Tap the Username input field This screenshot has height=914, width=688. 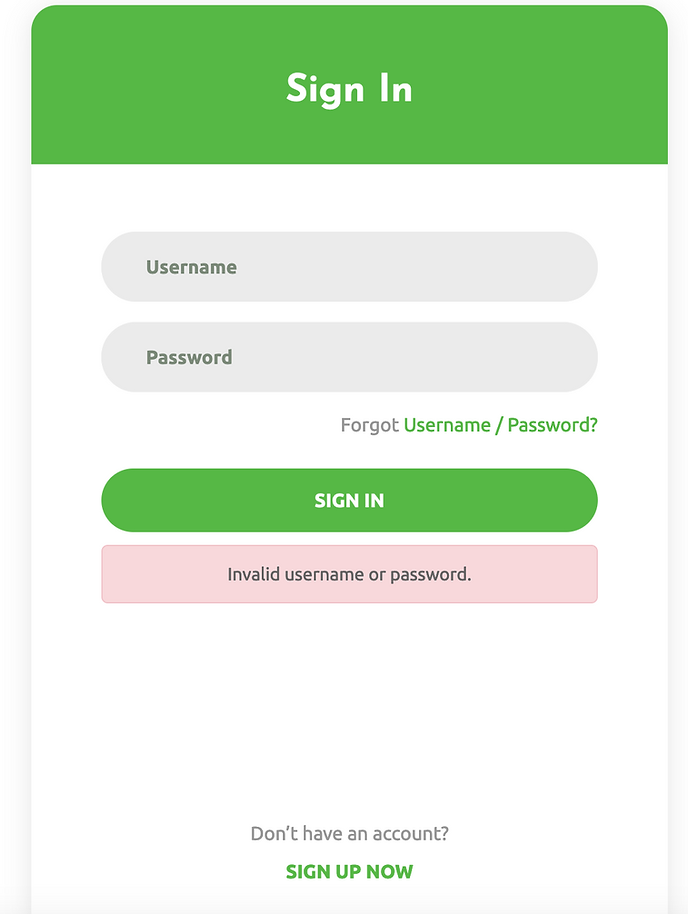[349, 267]
